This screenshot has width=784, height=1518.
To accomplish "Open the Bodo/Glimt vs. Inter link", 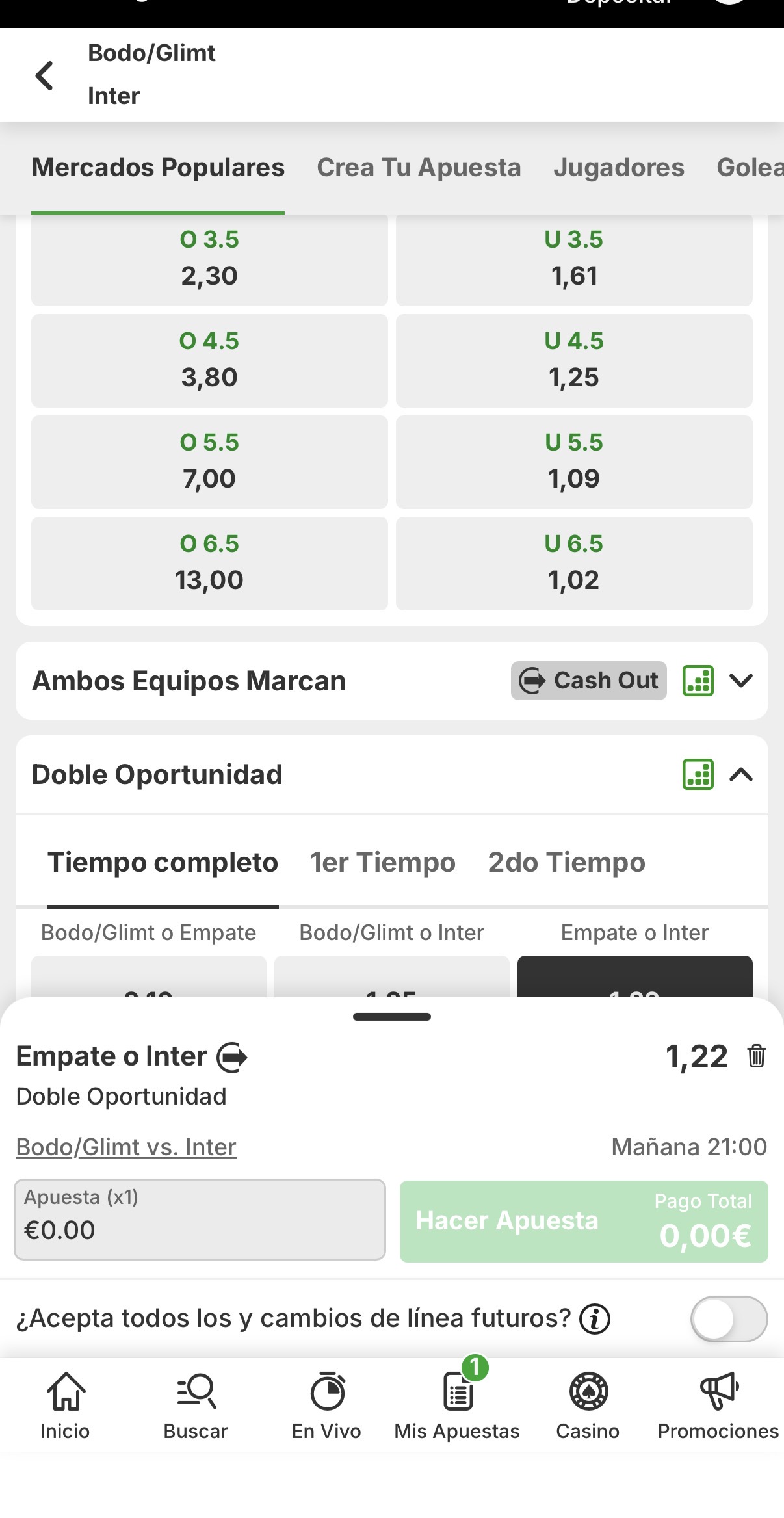I will [x=126, y=1147].
